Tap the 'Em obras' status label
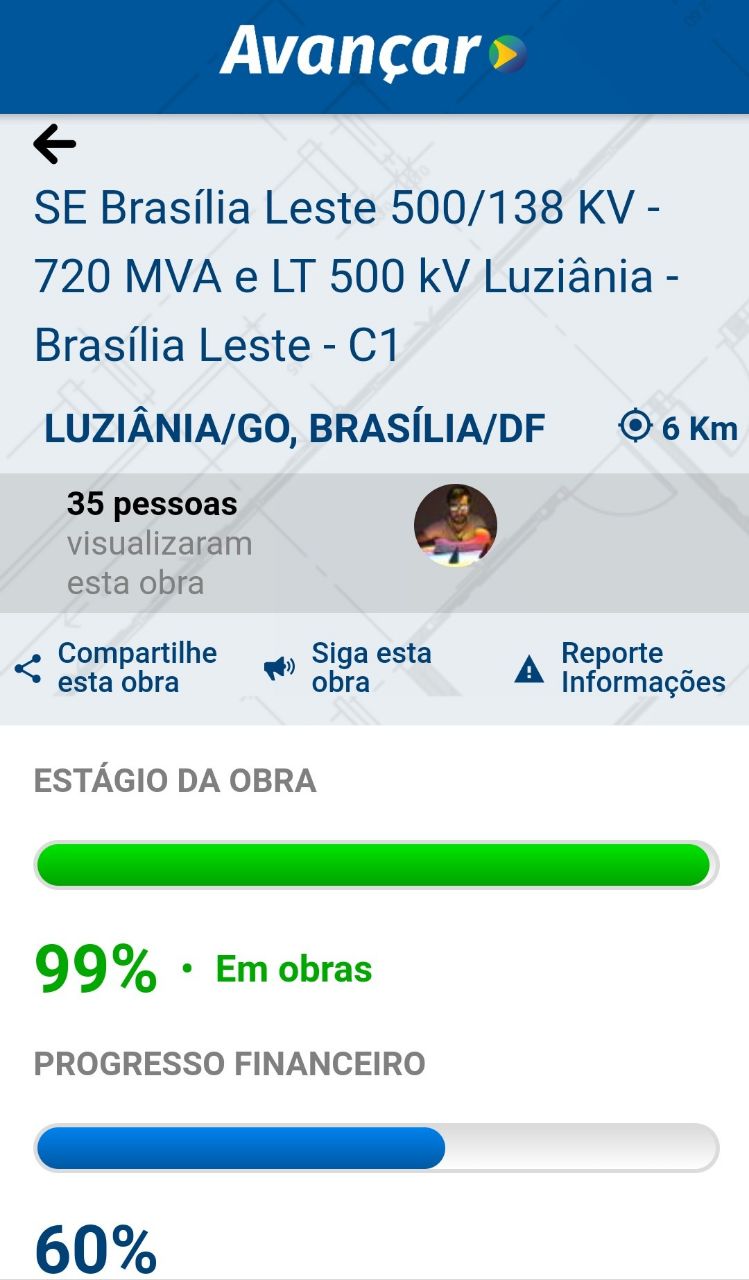This screenshot has height=1280, width=749. pyautogui.click(x=292, y=967)
